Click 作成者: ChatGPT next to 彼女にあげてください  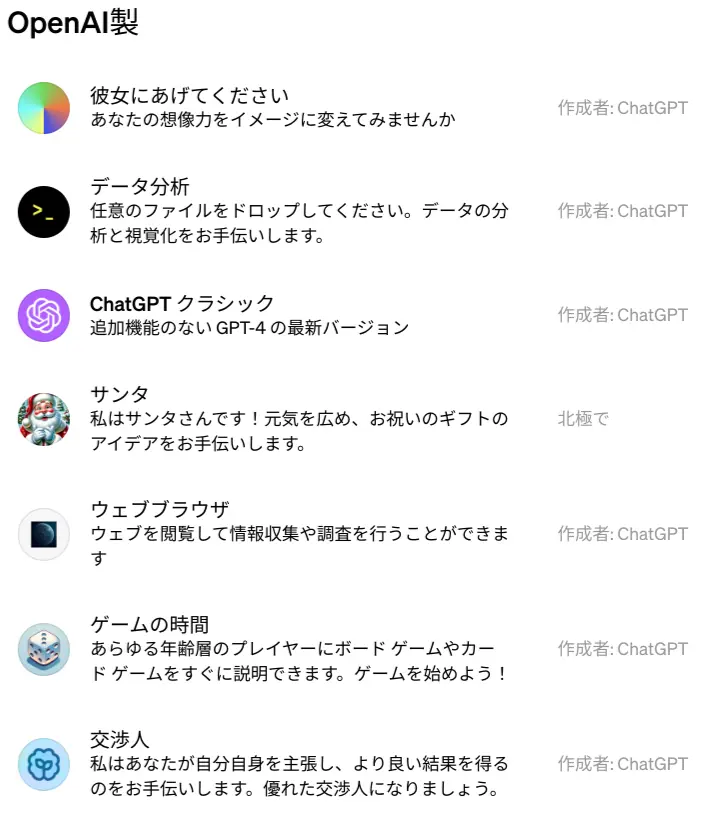(x=620, y=107)
